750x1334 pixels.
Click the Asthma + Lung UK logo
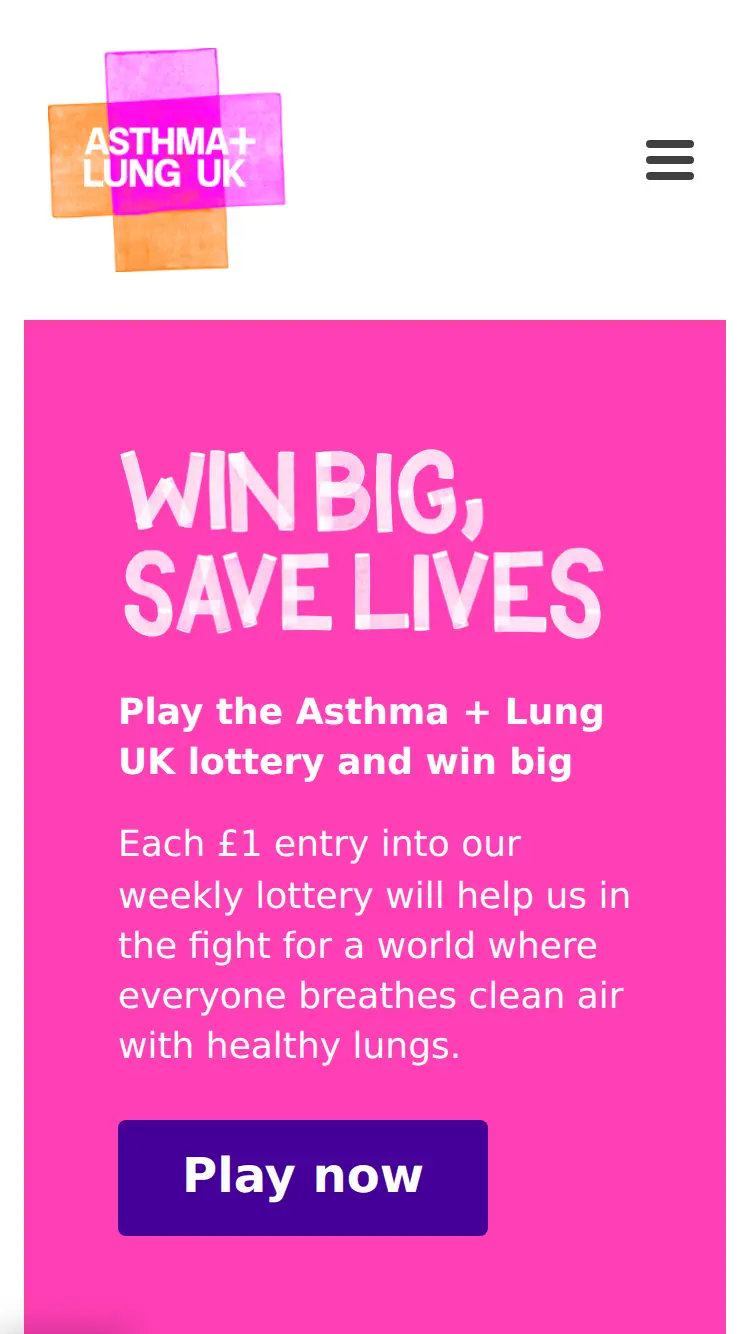pos(168,160)
